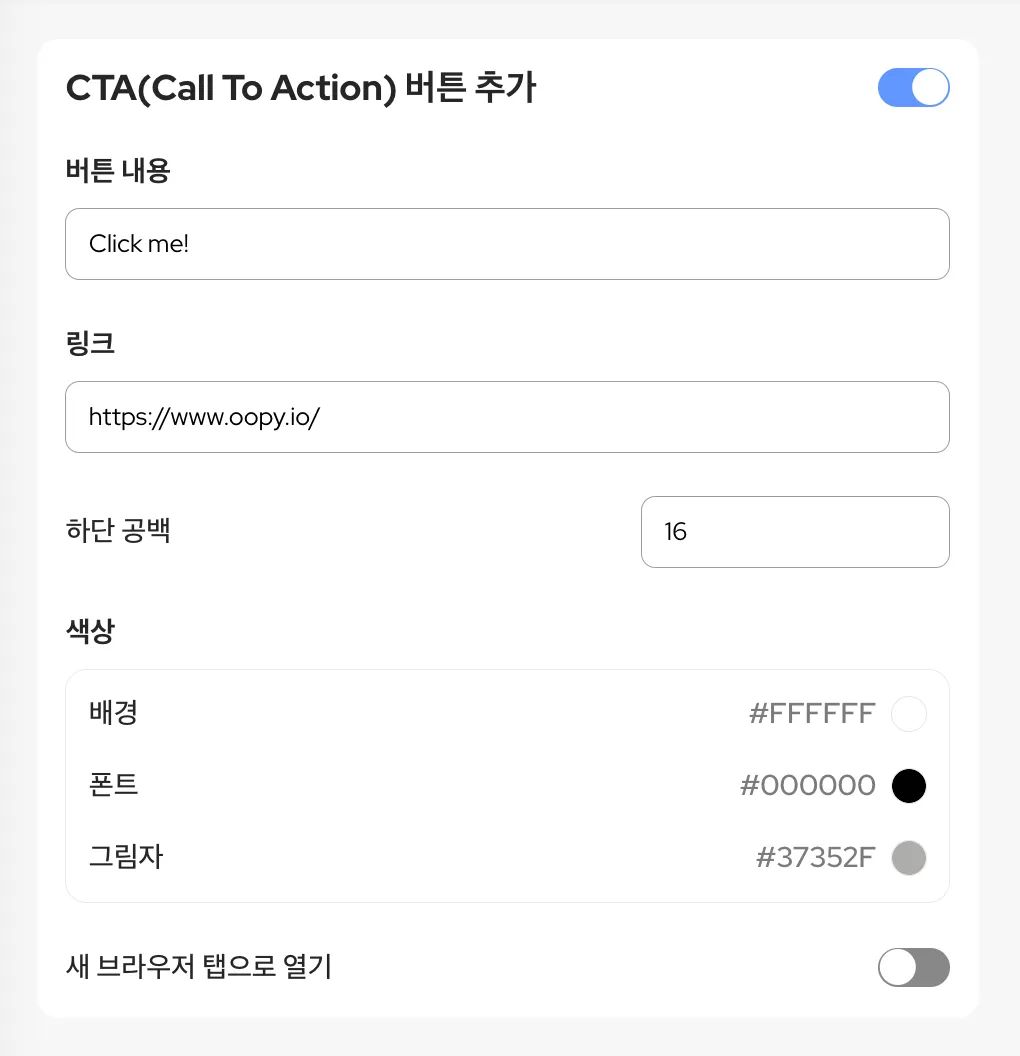Focus the 하단 공백 value field
Image resolution: width=1020 pixels, height=1056 pixels.
pos(795,532)
